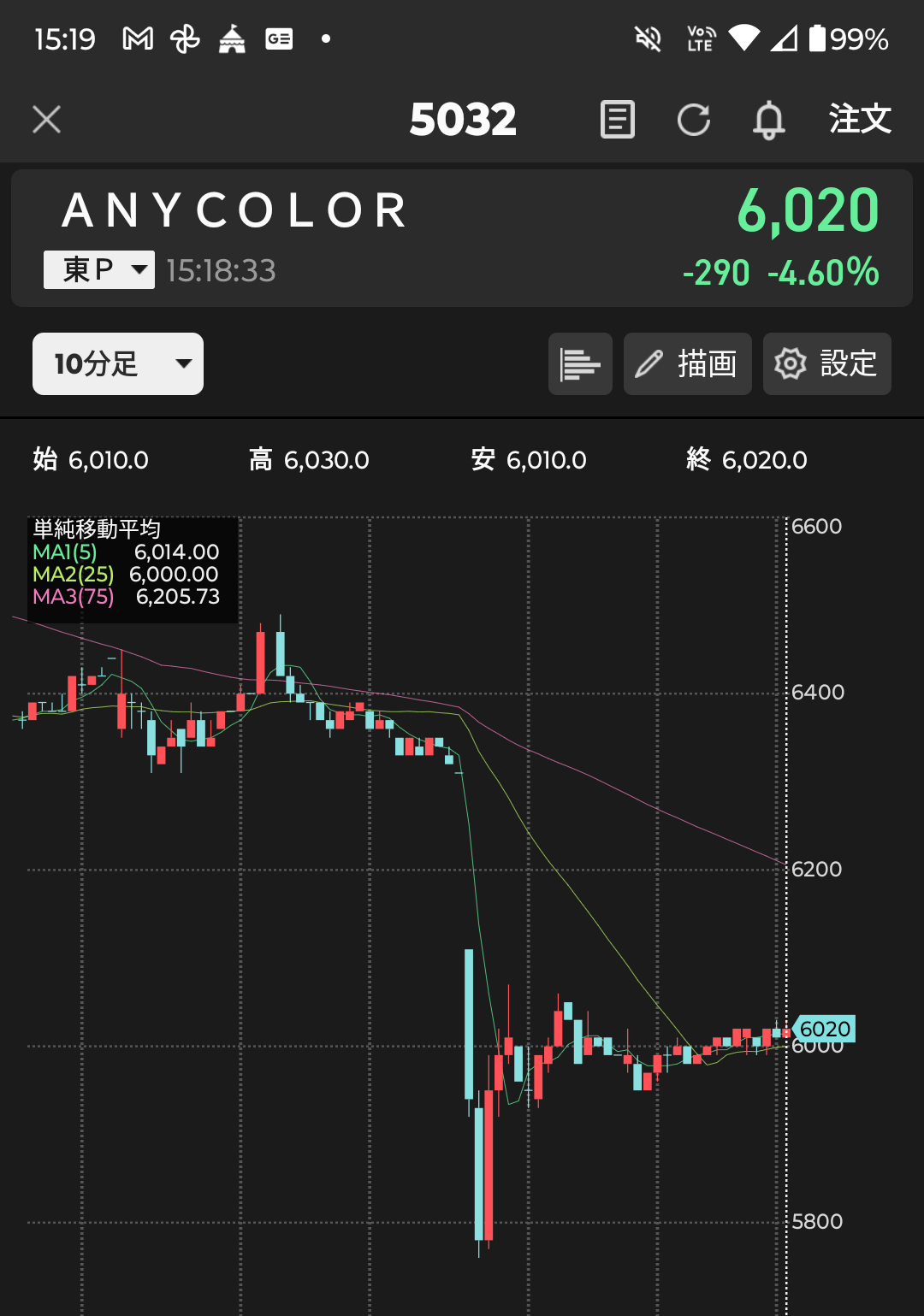Change the 10分足 chart interval

pos(118,364)
